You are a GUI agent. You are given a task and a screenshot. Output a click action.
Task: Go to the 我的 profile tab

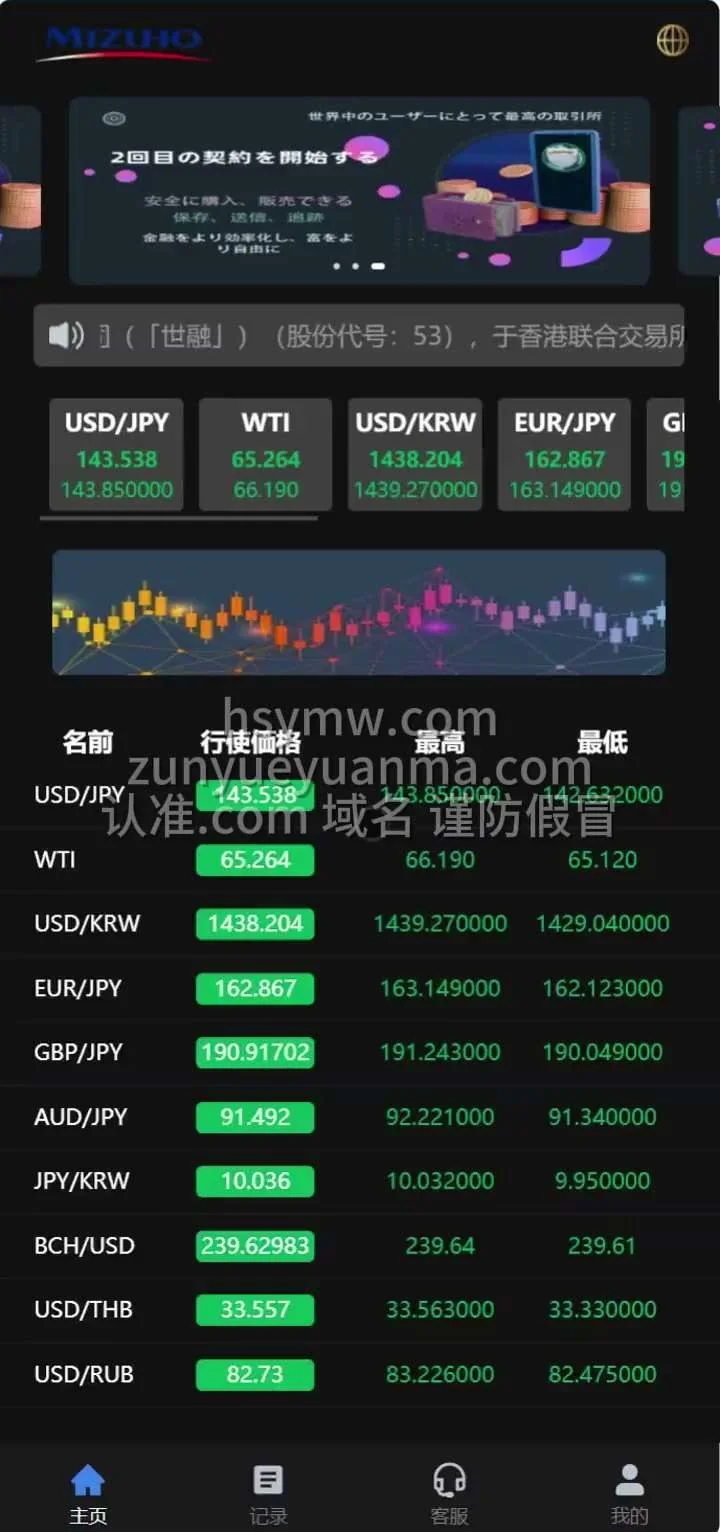(x=629, y=1493)
